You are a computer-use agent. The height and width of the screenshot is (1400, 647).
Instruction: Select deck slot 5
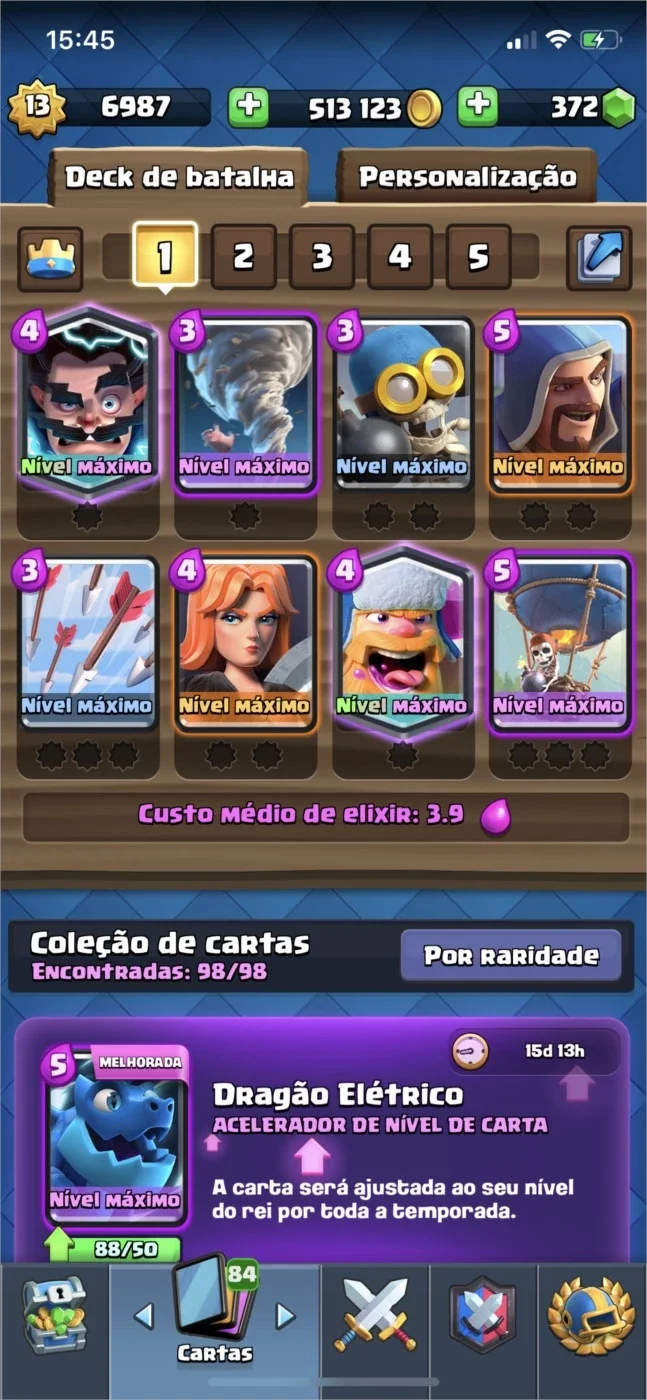tap(478, 257)
